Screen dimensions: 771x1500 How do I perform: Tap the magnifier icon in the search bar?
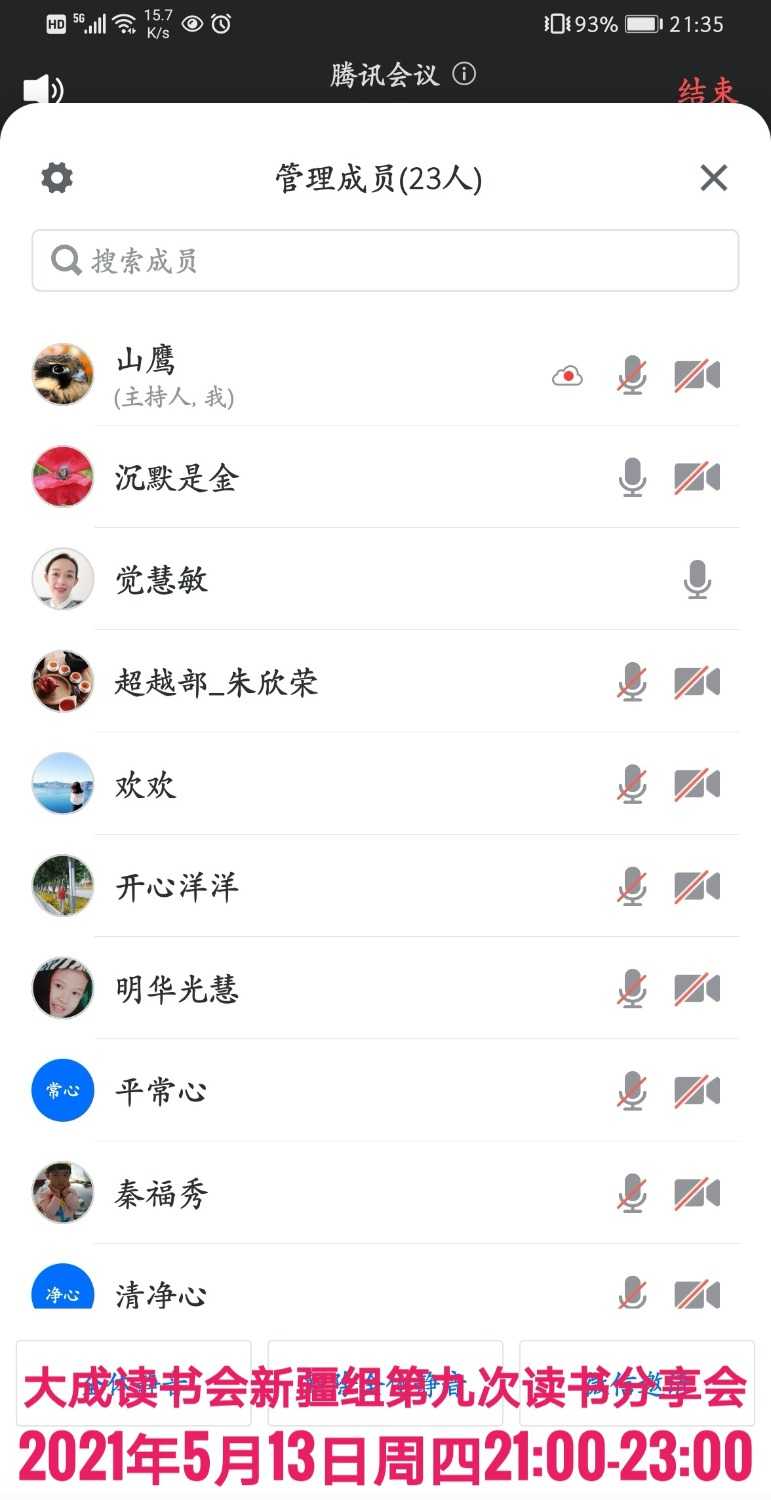click(65, 259)
